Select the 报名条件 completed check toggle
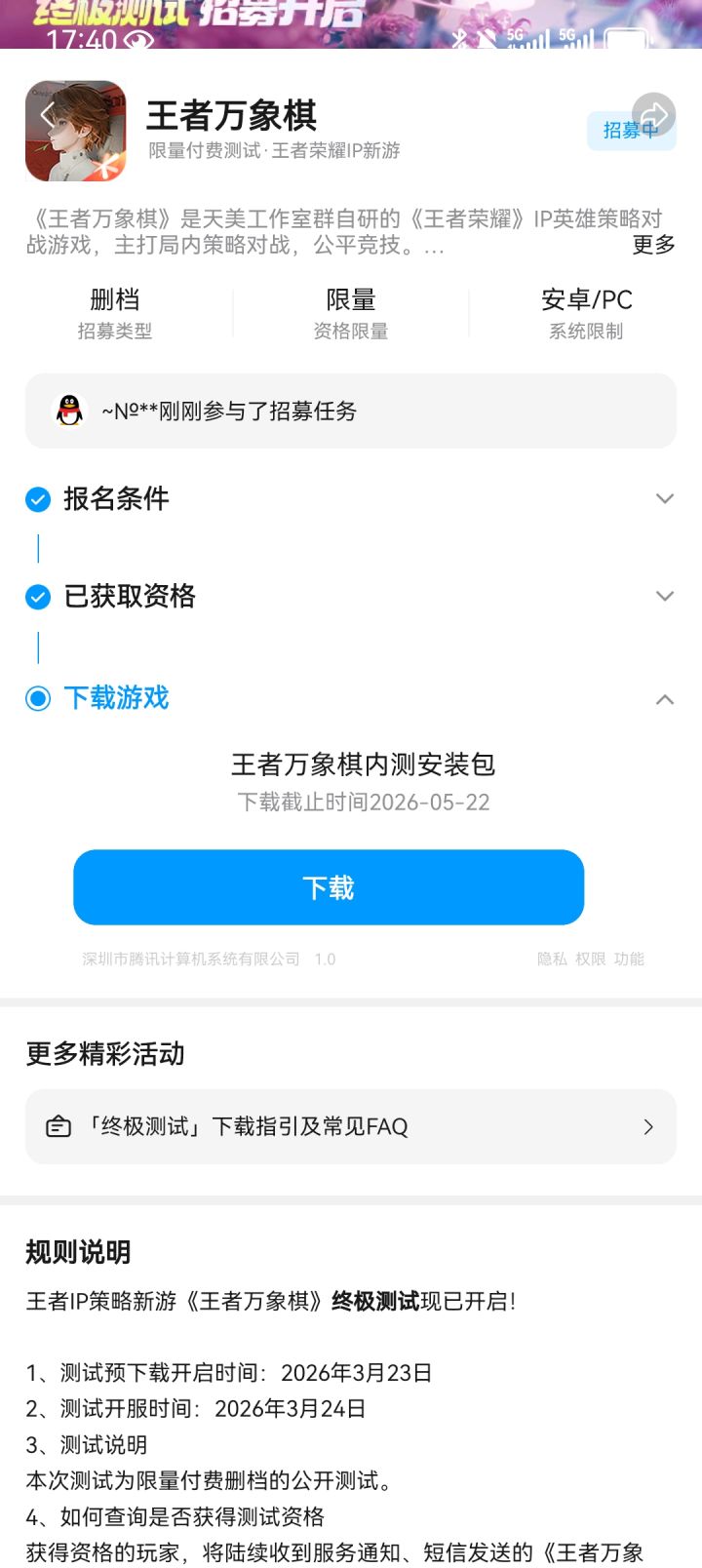702x1568 pixels. [x=37, y=498]
